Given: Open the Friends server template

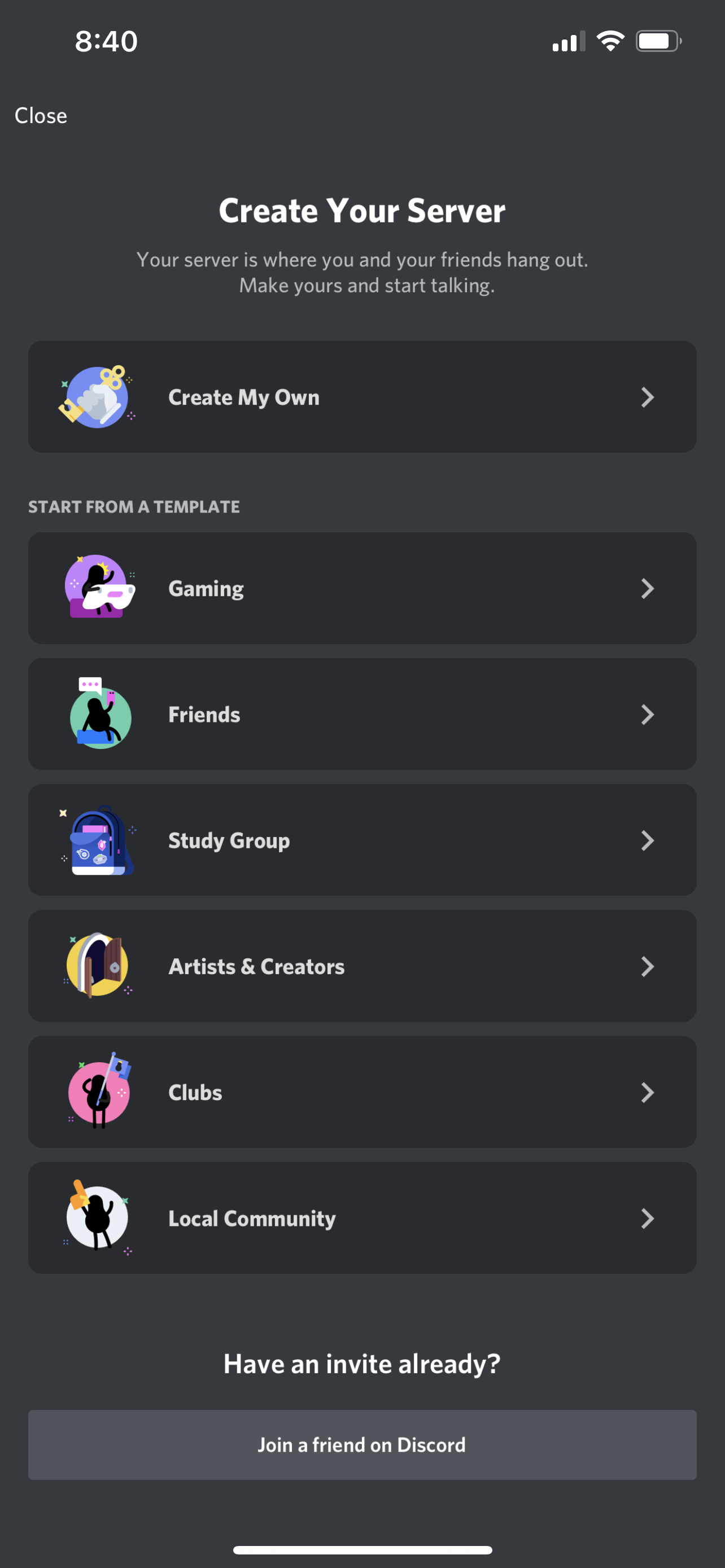Looking at the screenshot, I should [362, 714].
